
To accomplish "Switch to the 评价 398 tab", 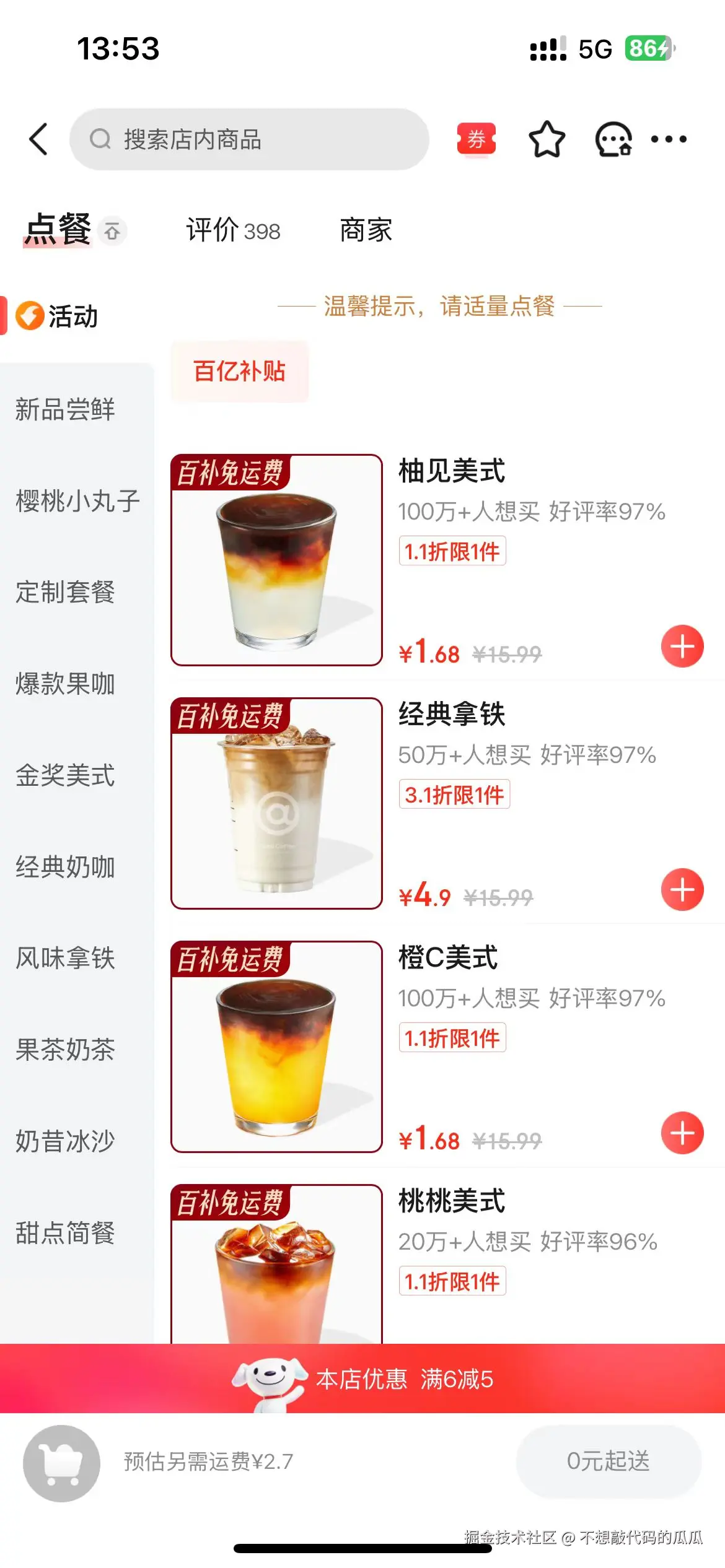I will 232,230.
